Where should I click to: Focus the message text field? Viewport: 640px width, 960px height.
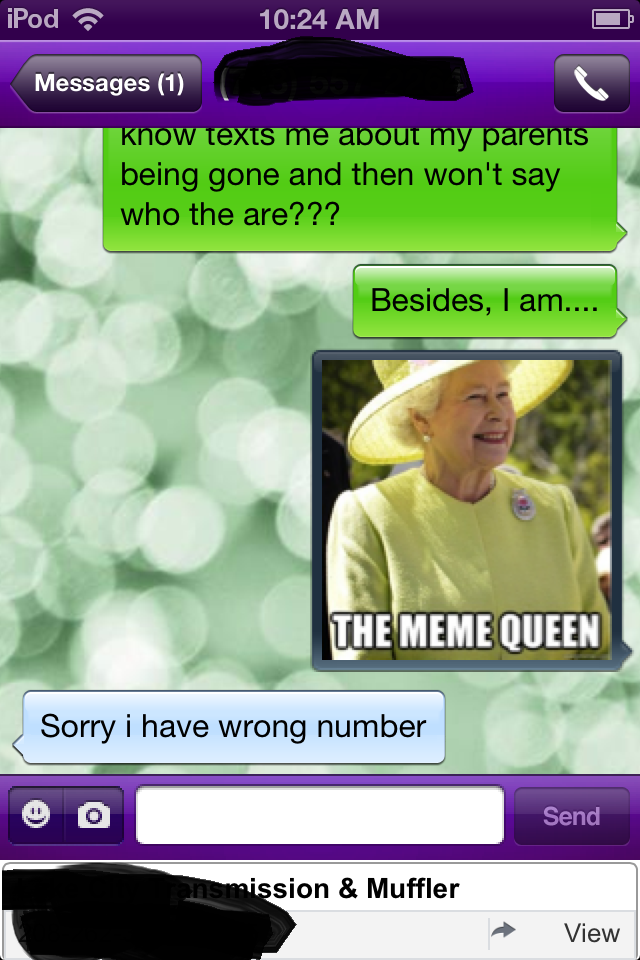tap(319, 816)
